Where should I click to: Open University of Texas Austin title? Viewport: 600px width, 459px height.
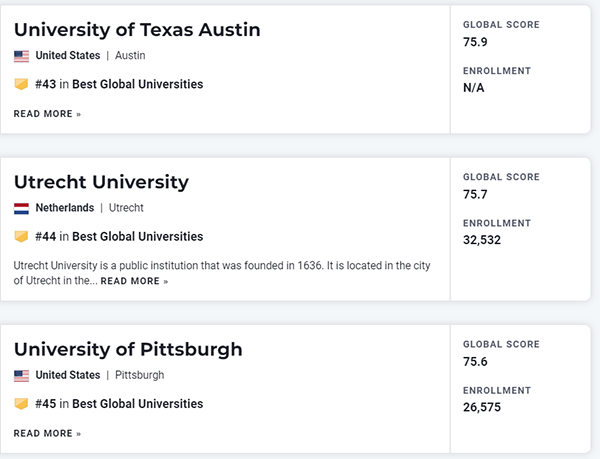coord(137,30)
